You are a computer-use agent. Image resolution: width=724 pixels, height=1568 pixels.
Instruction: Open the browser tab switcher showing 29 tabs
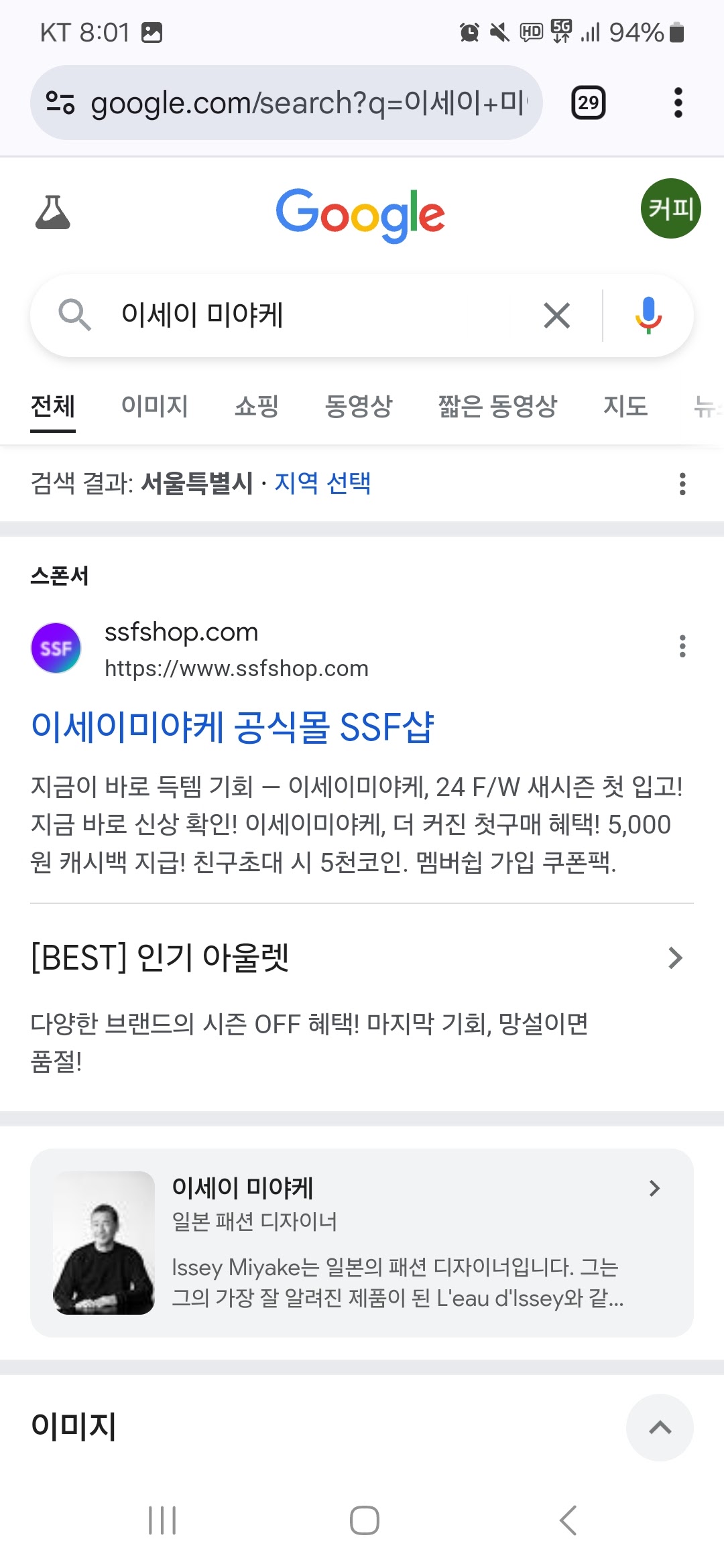pos(588,102)
